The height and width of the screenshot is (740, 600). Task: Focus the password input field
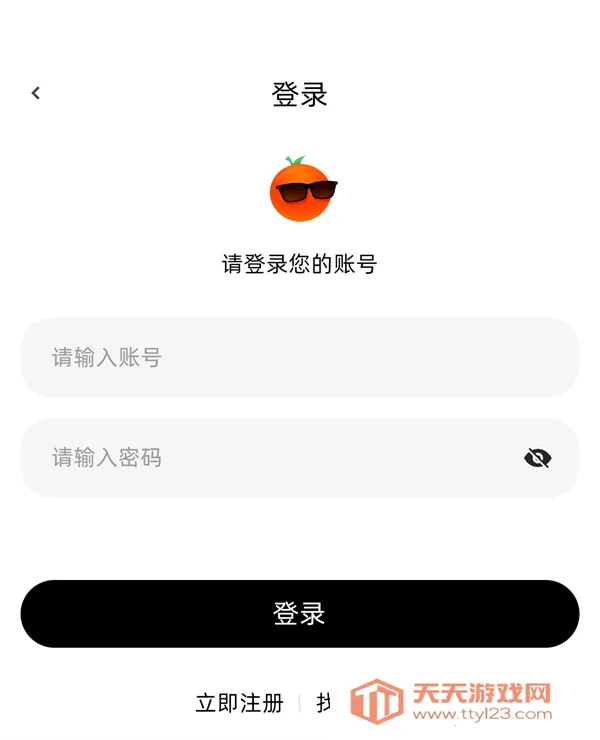270,458
